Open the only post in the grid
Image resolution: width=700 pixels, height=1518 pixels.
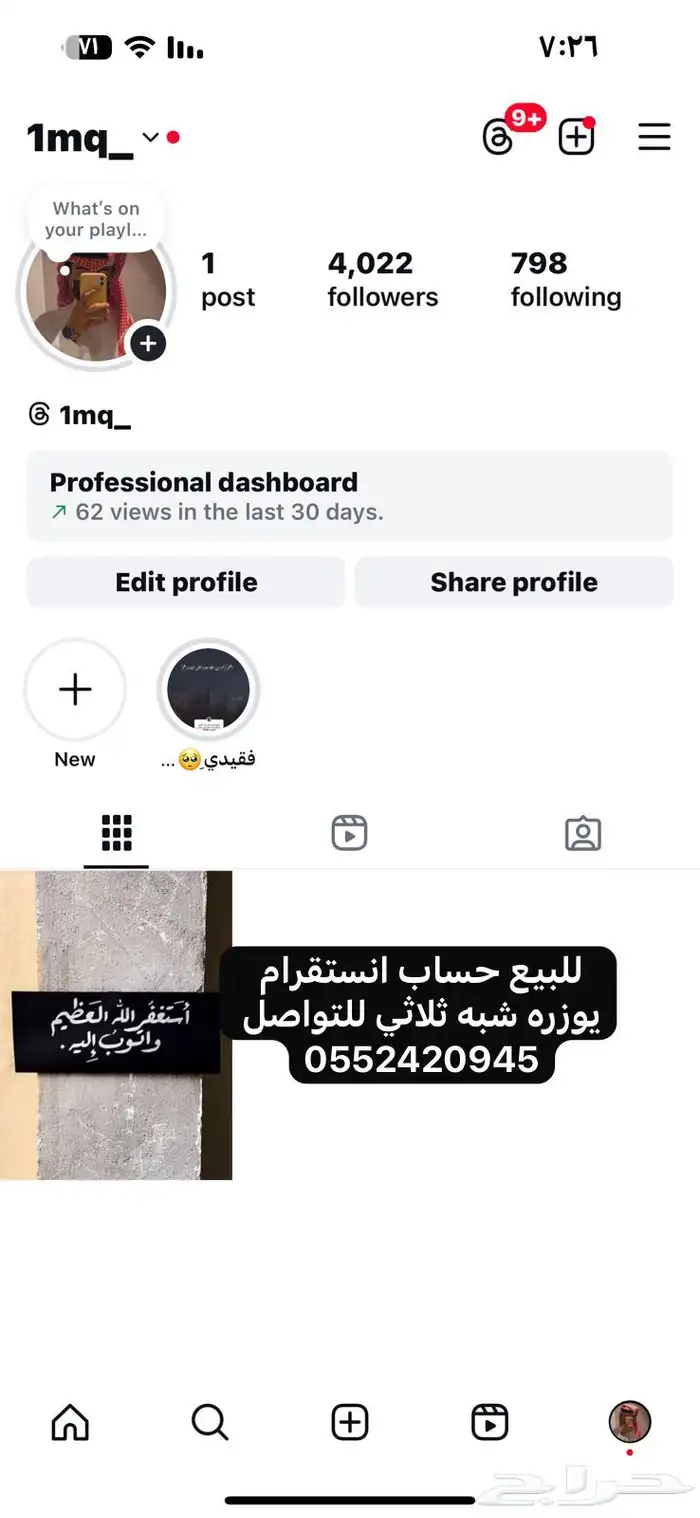pyautogui.click(x=116, y=1025)
